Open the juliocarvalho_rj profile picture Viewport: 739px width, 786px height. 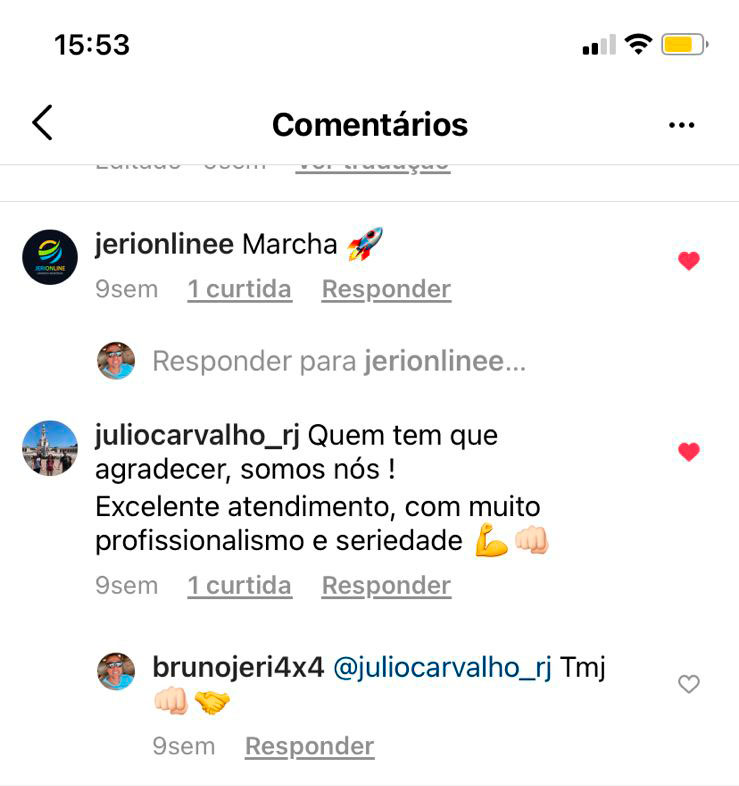50,448
